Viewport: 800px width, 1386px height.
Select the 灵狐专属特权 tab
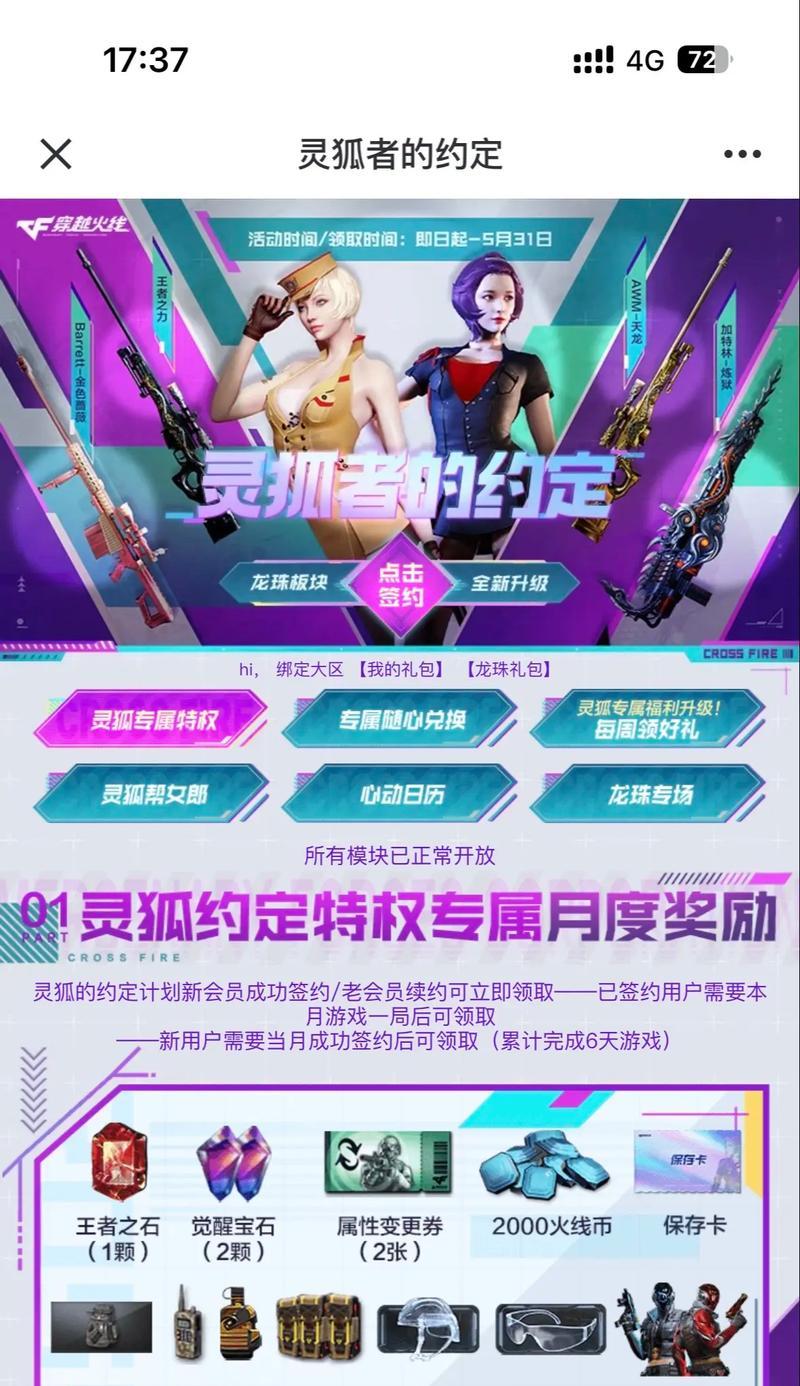152,719
